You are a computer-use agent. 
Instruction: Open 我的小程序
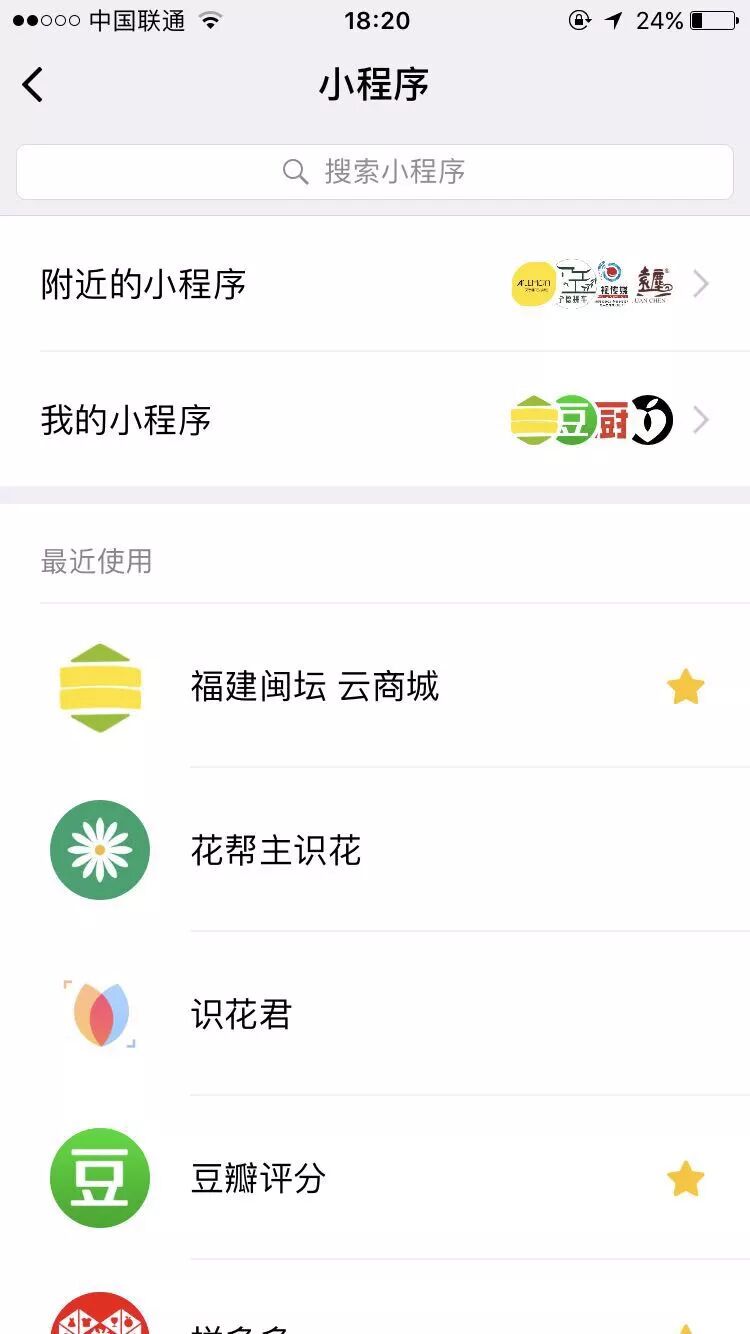click(375, 420)
